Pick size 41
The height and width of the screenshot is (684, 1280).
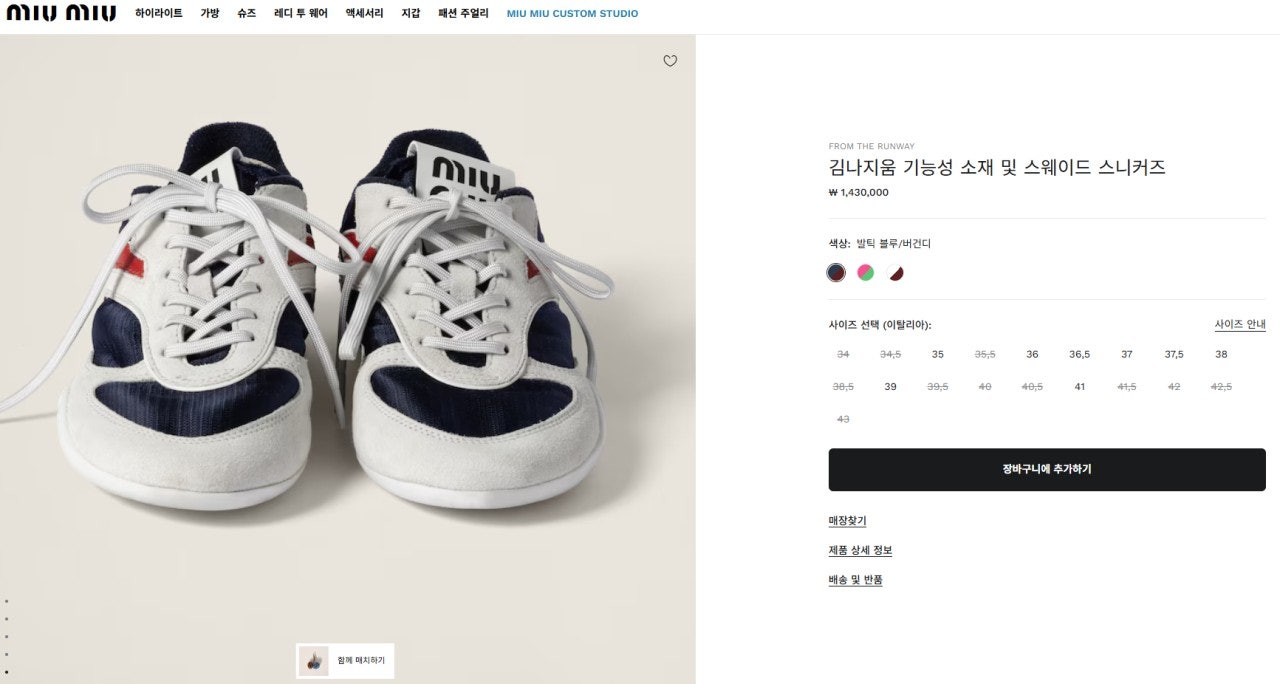tap(1079, 387)
